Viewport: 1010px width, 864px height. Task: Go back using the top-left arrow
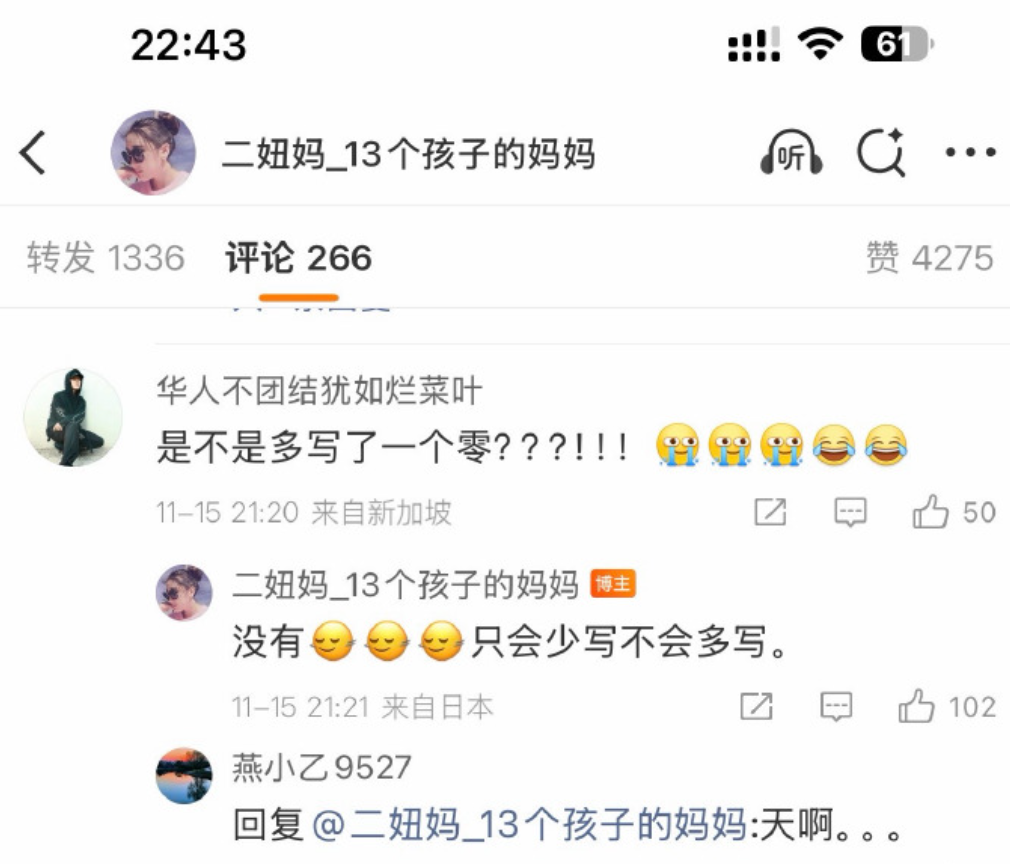33,154
